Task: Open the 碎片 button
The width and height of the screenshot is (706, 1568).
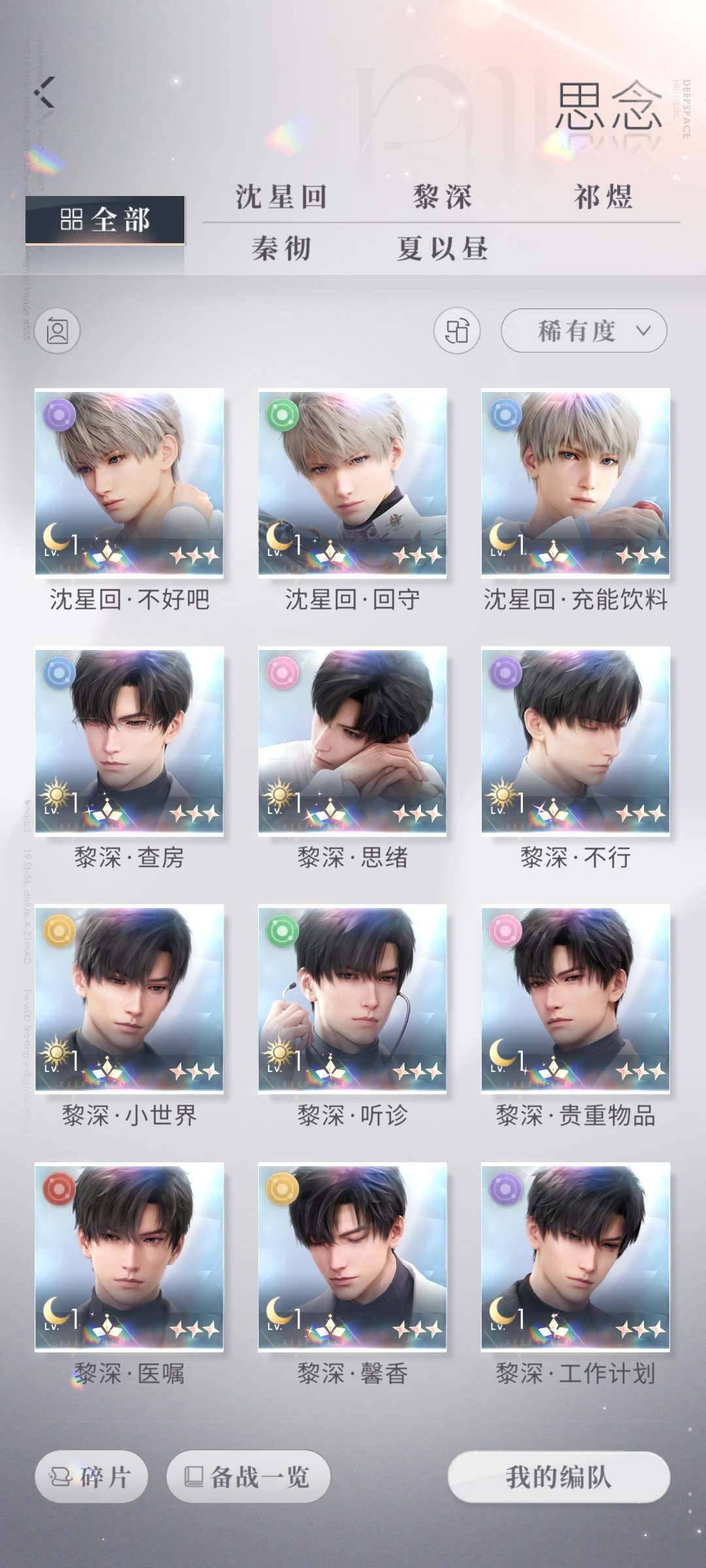Action: (x=92, y=1477)
